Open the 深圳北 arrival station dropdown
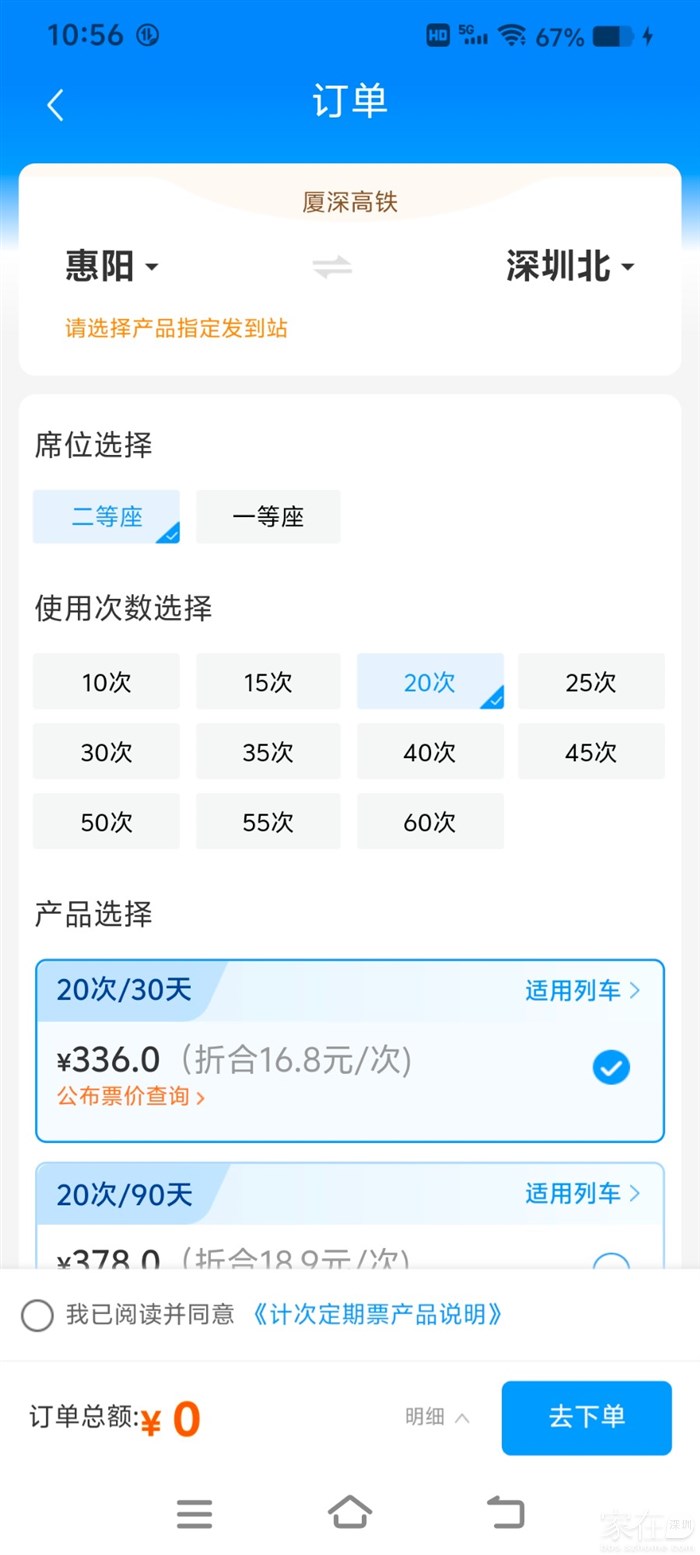 570,267
